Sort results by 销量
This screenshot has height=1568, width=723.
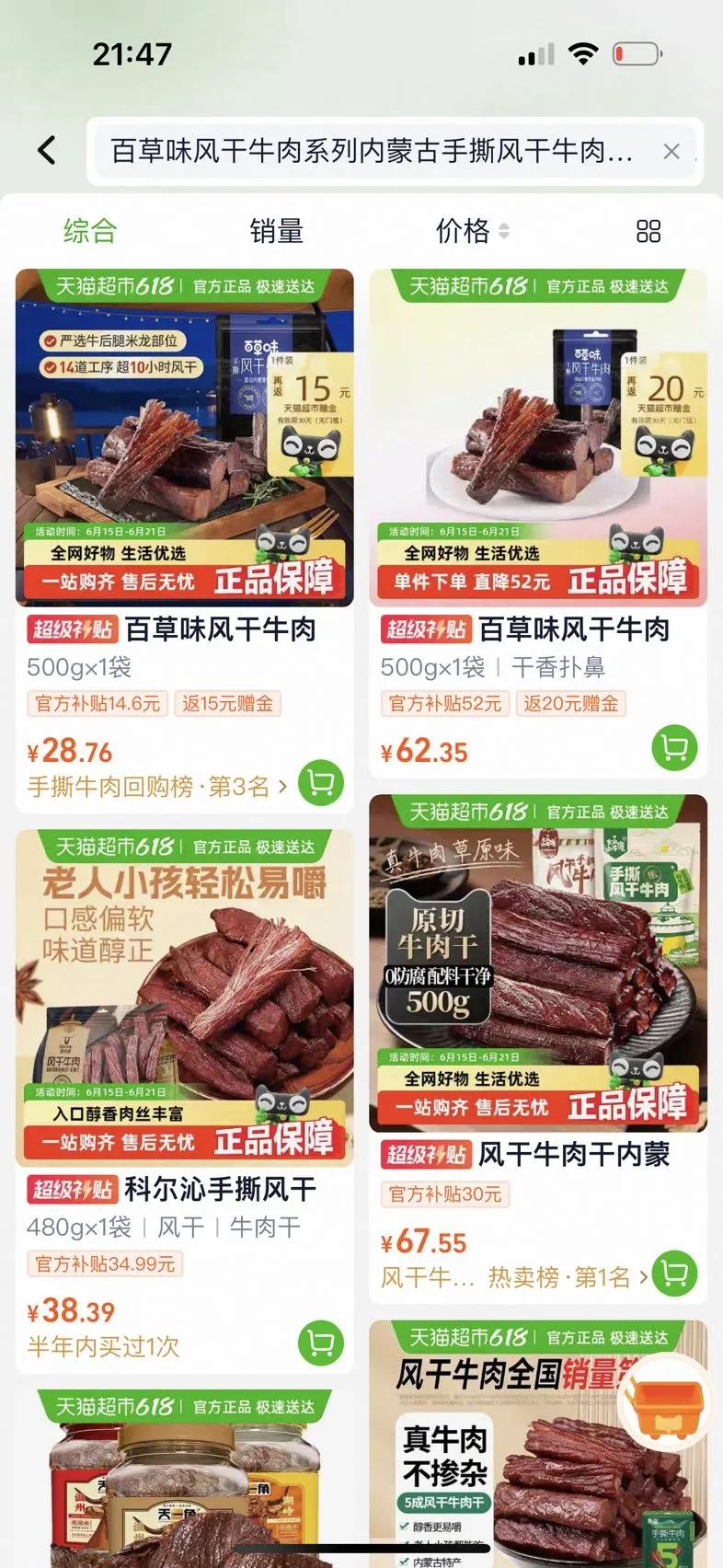(x=277, y=231)
